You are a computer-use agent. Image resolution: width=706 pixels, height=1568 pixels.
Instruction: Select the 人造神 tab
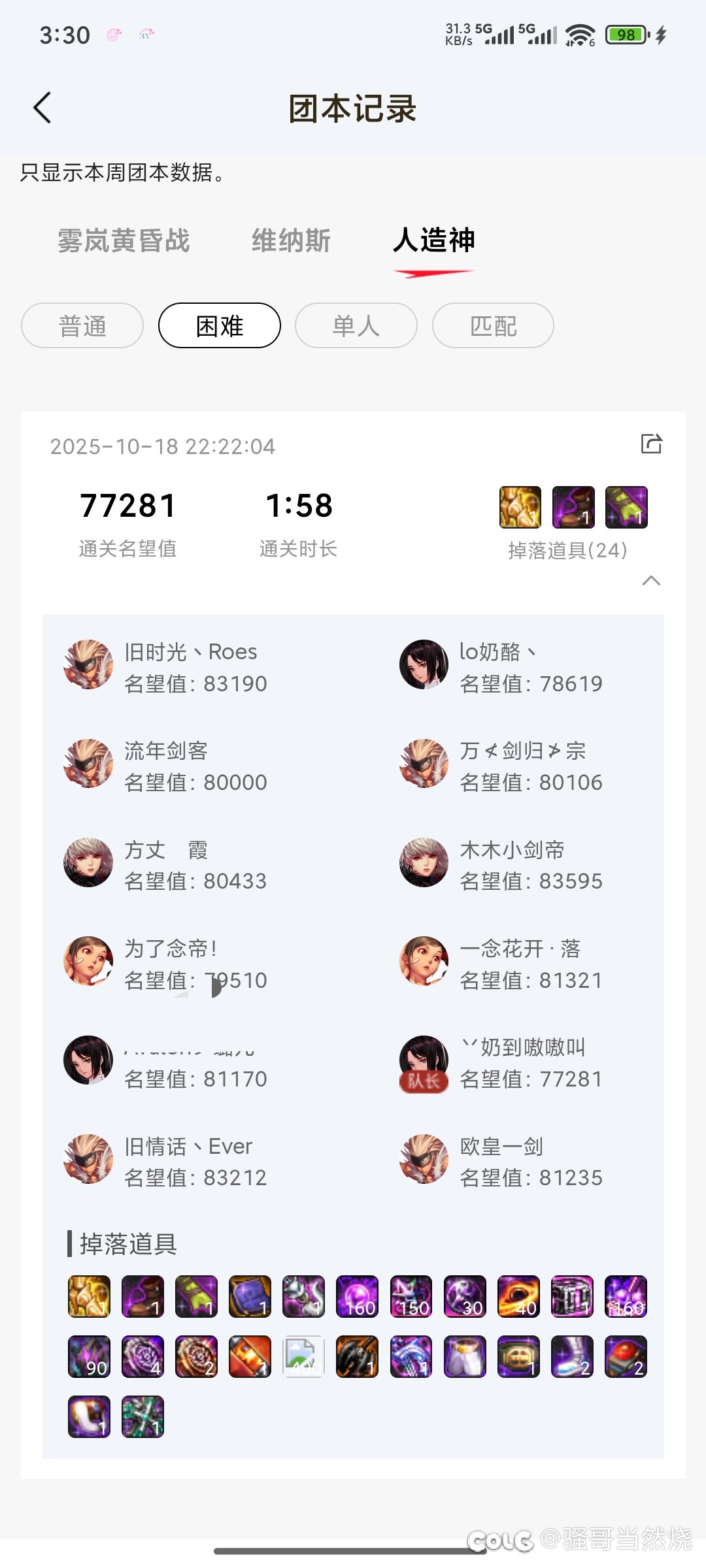tap(433, 240)
